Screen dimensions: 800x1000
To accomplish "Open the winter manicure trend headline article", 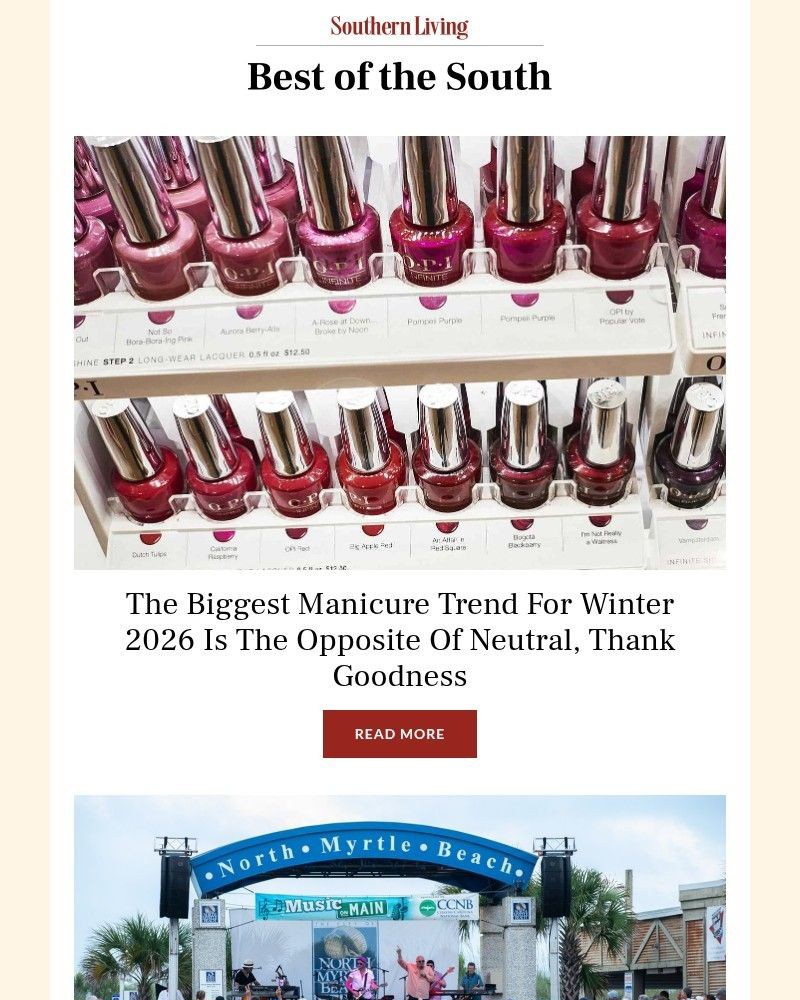I will coord(400,639).
